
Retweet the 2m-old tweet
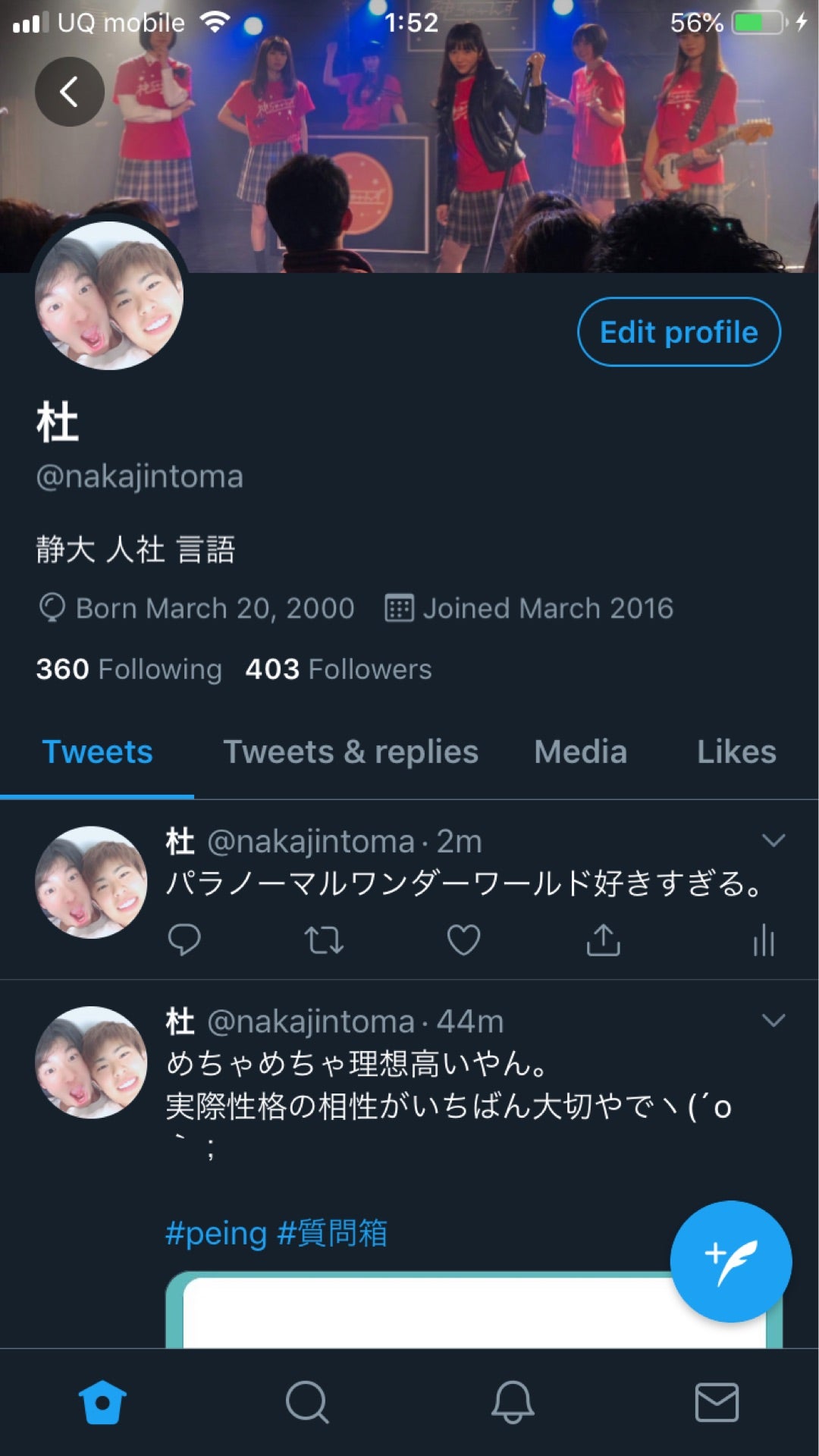(324, 940)
